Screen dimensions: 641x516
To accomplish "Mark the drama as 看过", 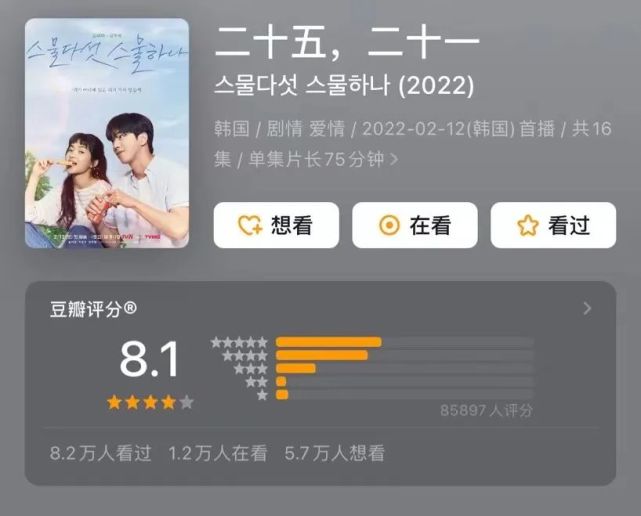I will click(x=553, y=225).
